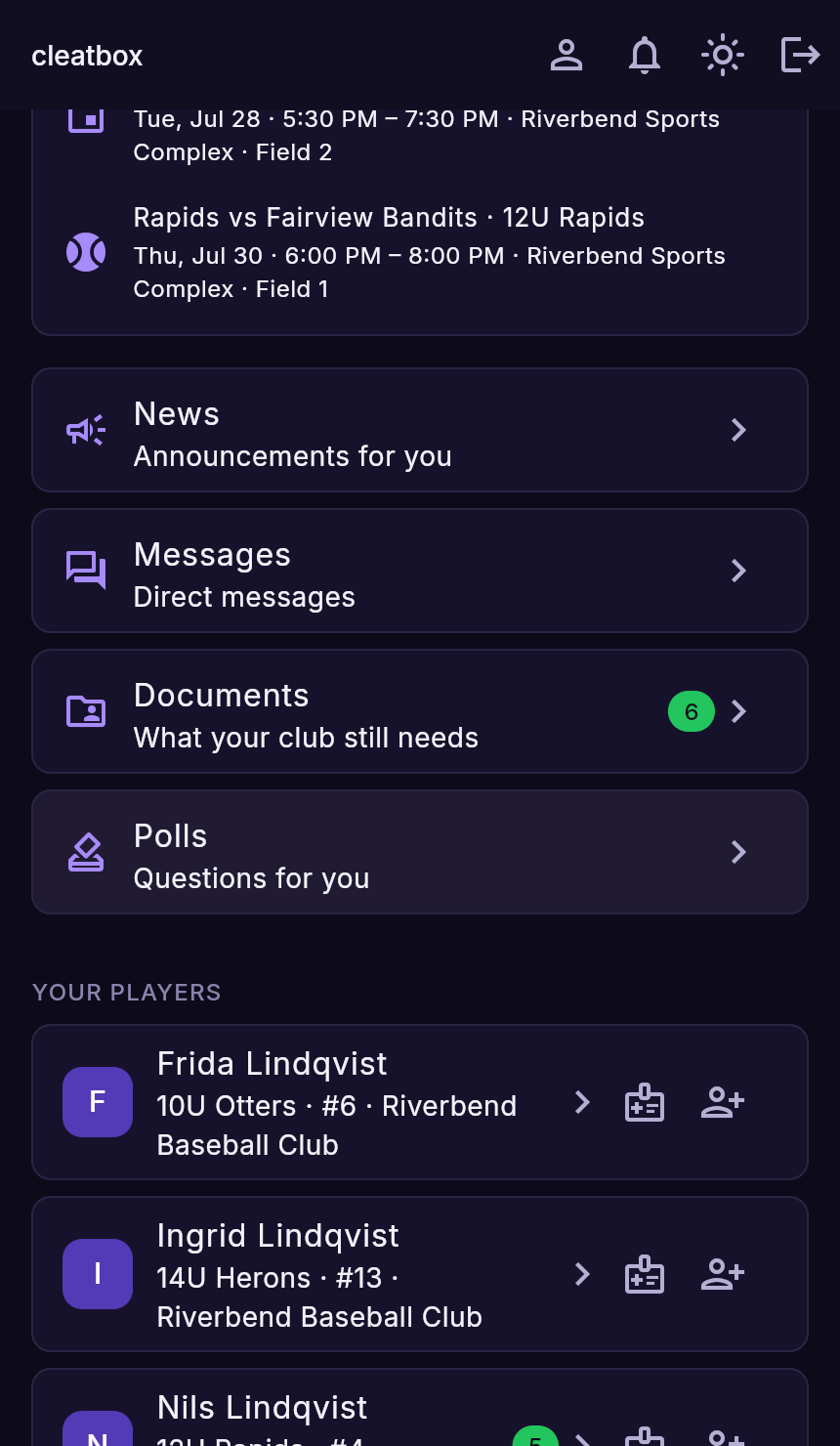Log out using the exit icon
840x1446 pixels.
[801, 55]
